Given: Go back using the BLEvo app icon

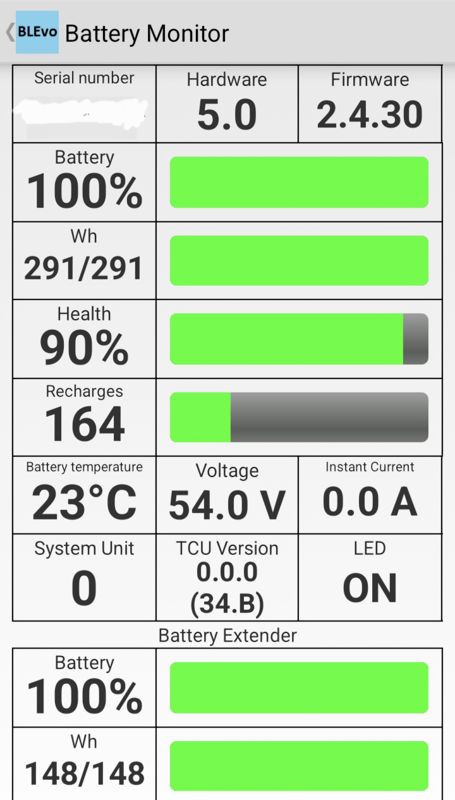Looking at the screenshot, I should [37, 32].
